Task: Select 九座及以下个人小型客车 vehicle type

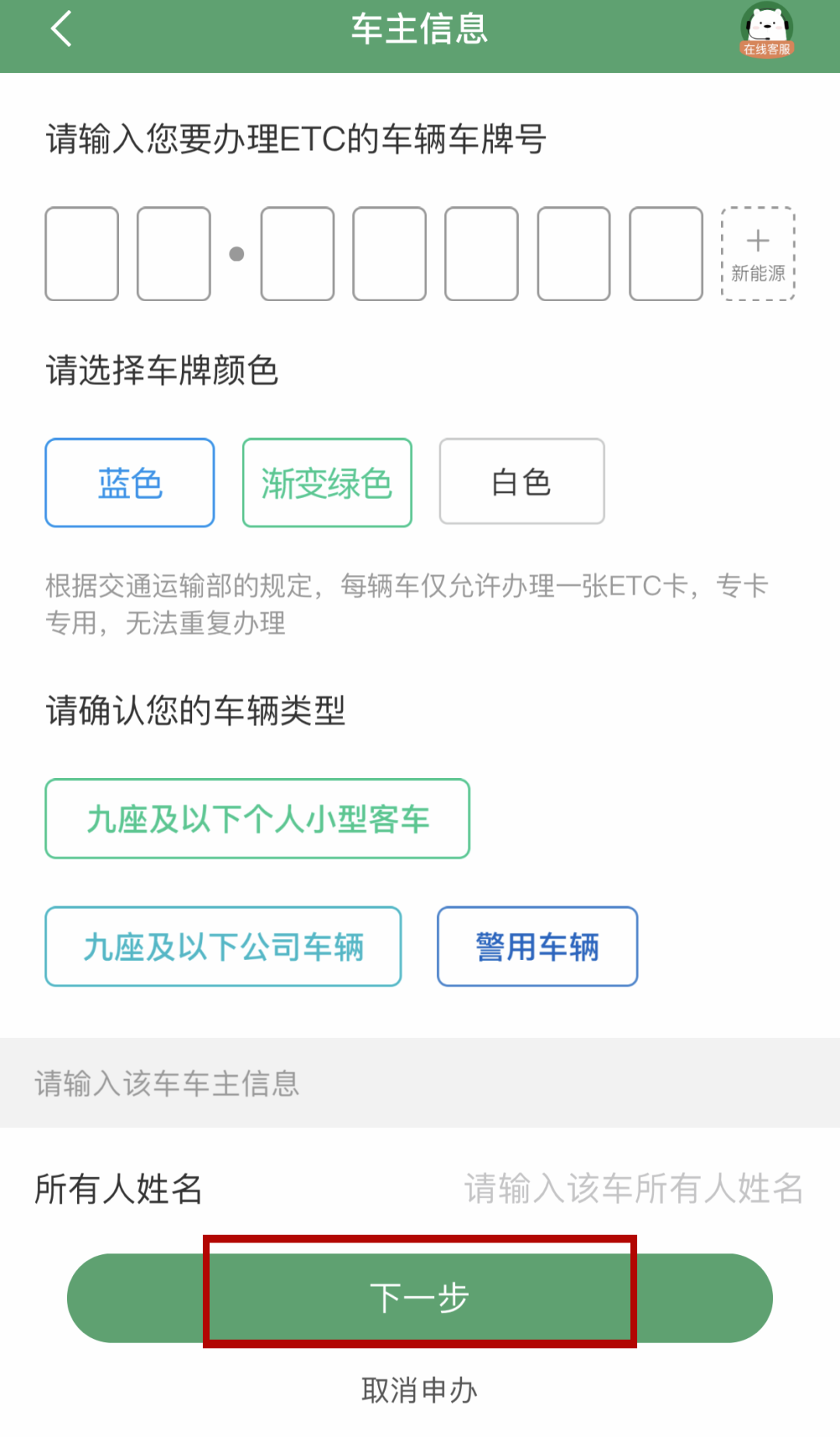Action: coord(257,818)
